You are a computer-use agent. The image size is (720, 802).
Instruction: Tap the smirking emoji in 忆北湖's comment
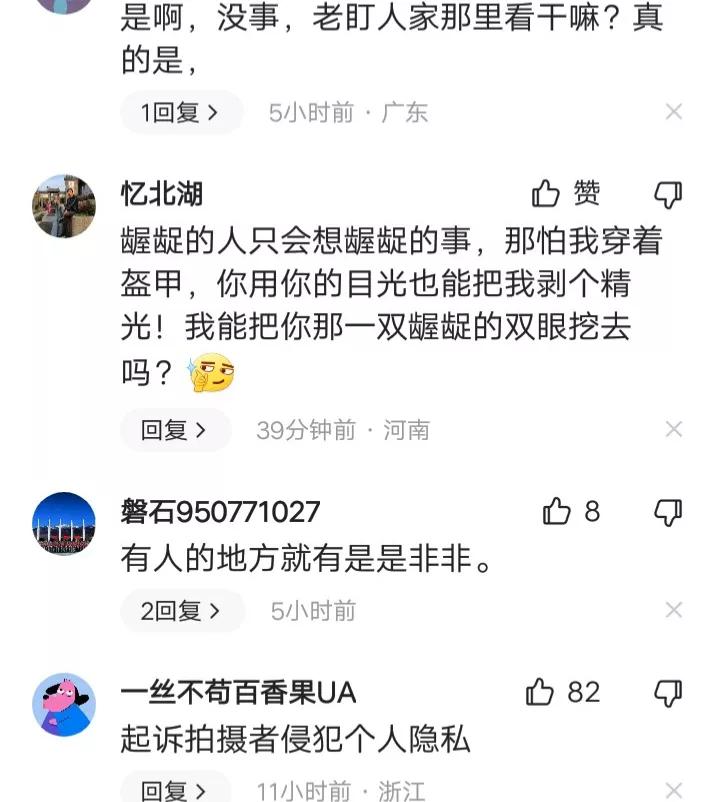click(212, 372)
